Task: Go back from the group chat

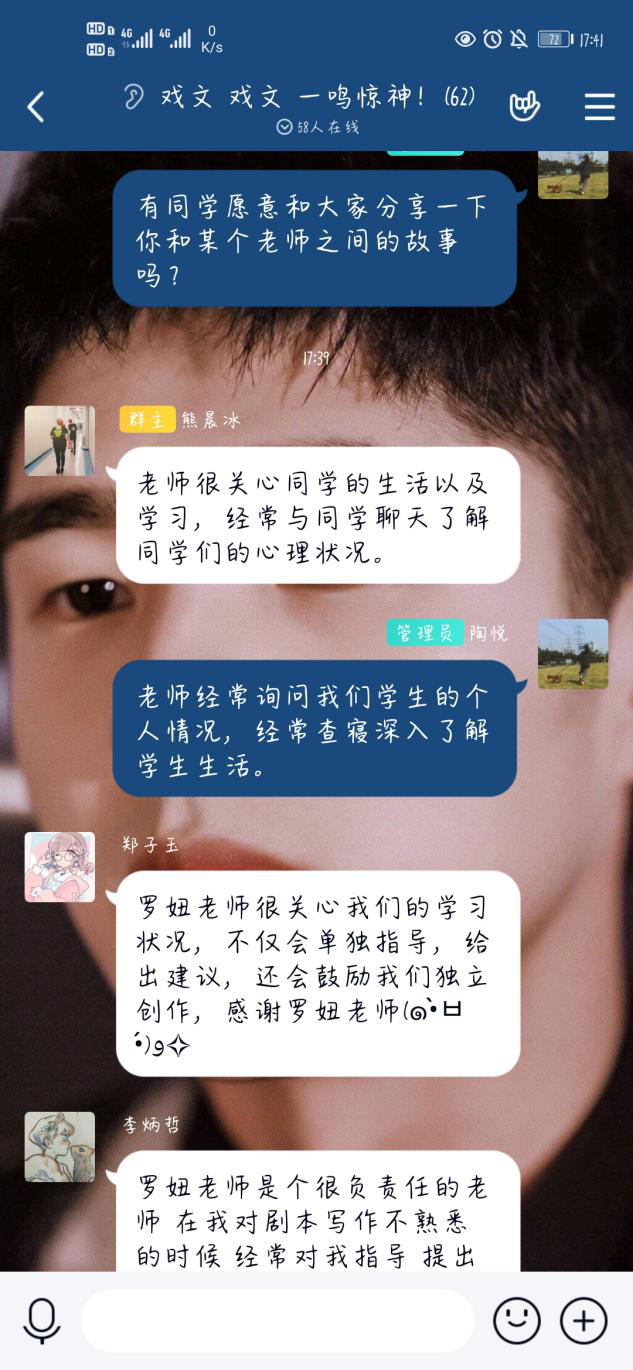Action: coord(36,106)
